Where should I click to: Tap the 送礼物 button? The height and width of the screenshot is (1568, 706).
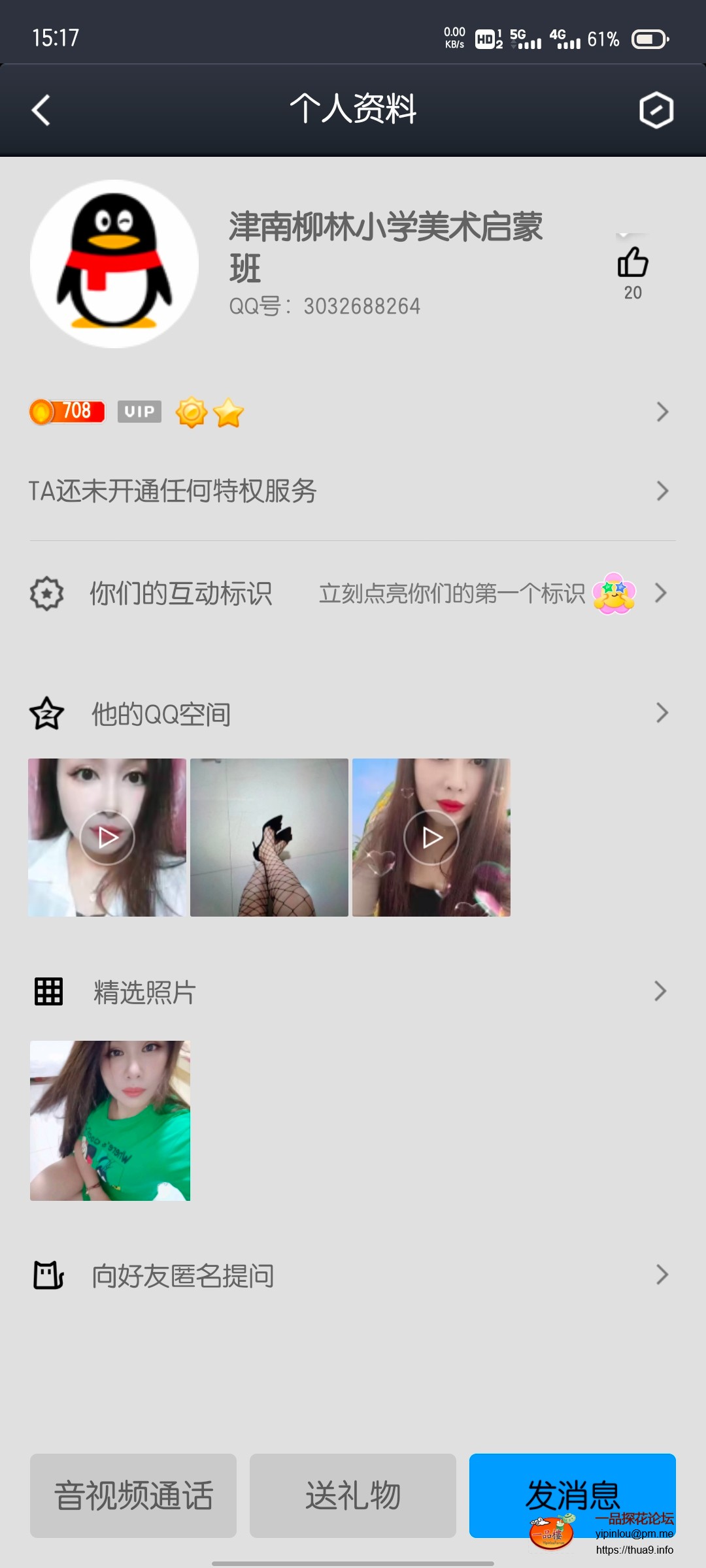click(x=352, y=1495)
